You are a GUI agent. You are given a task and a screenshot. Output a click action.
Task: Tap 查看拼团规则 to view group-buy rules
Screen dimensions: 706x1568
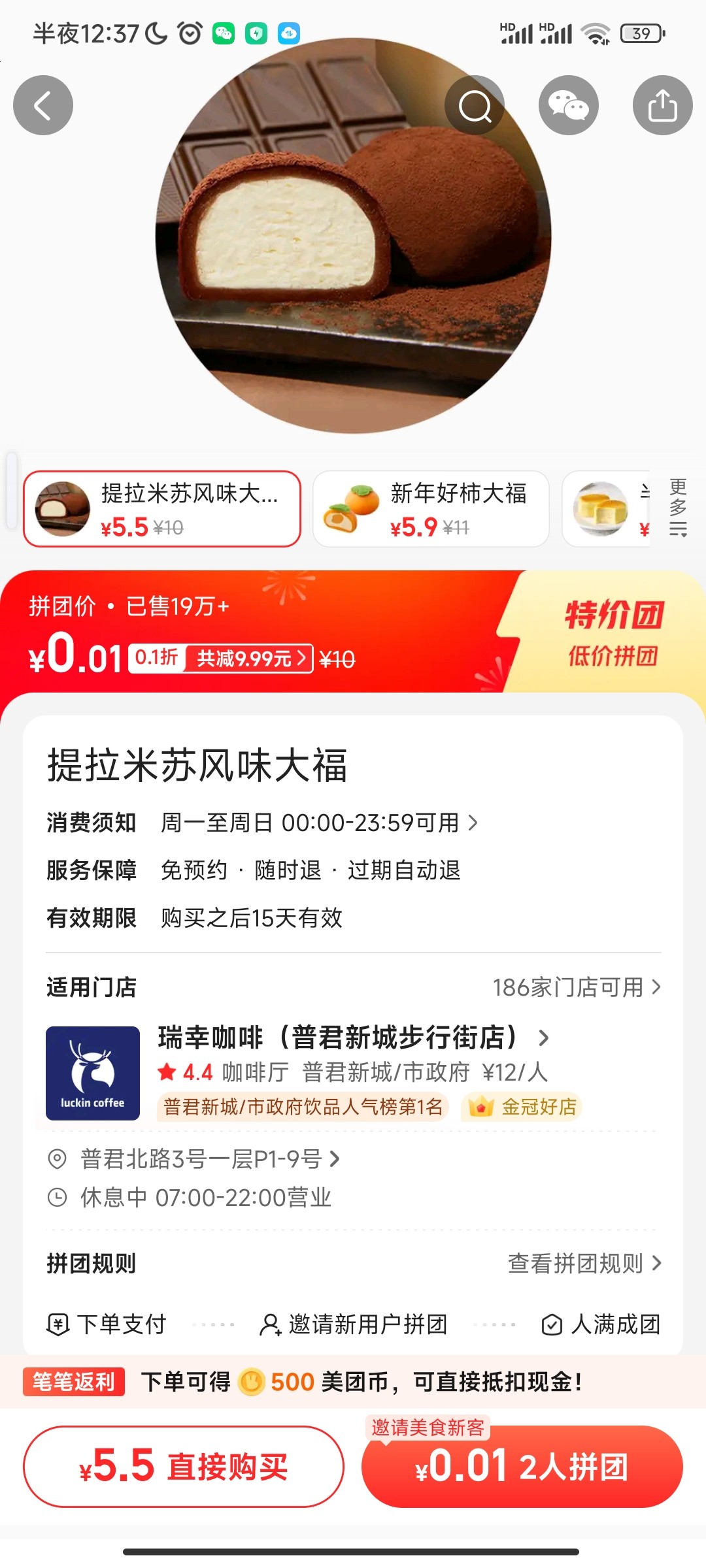(585, 1264)
